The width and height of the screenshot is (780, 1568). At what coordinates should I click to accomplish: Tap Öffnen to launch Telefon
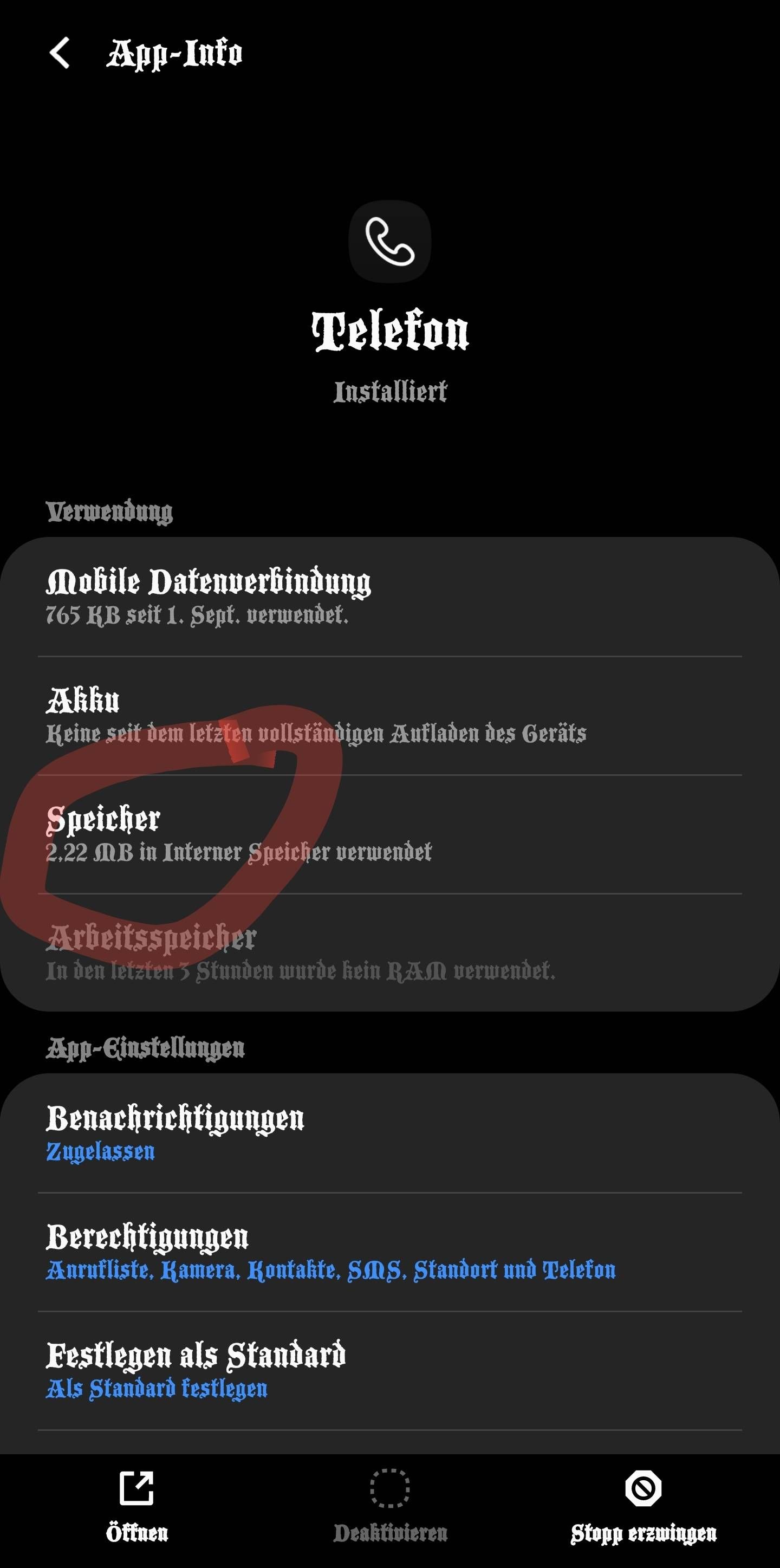[137, 1506]
